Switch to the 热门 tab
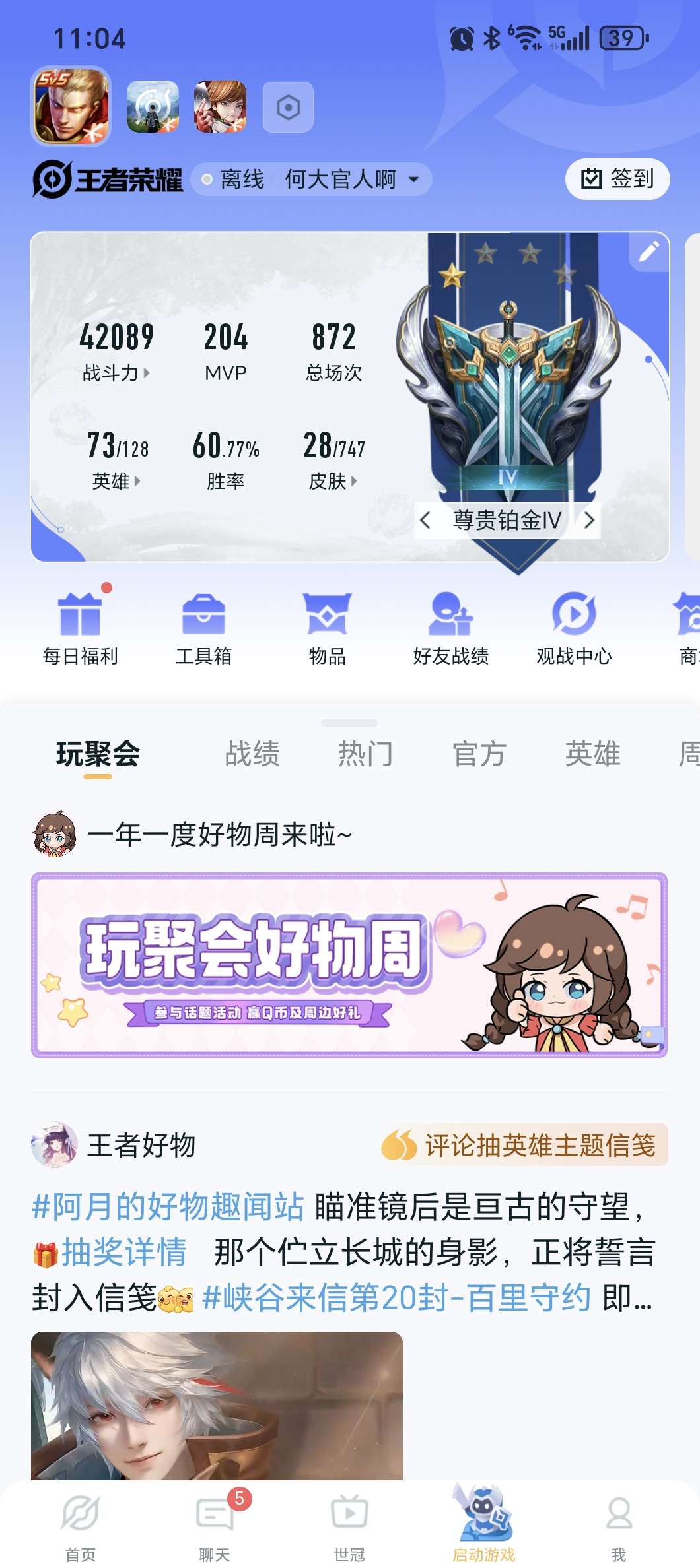Viewport: 700px width, 1568px height. 366,754
